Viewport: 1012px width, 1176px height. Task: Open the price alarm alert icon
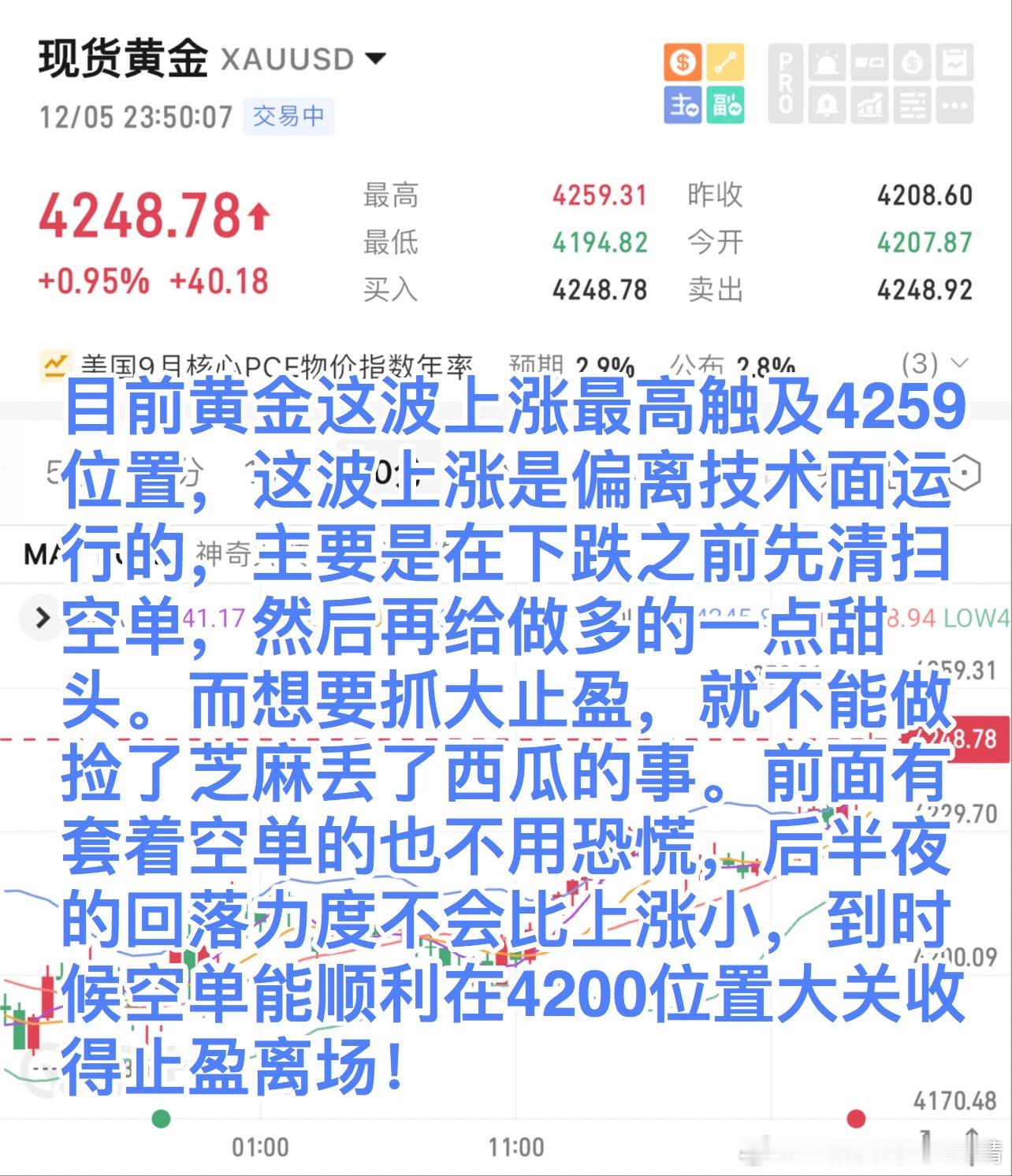(x=828, y=62)
